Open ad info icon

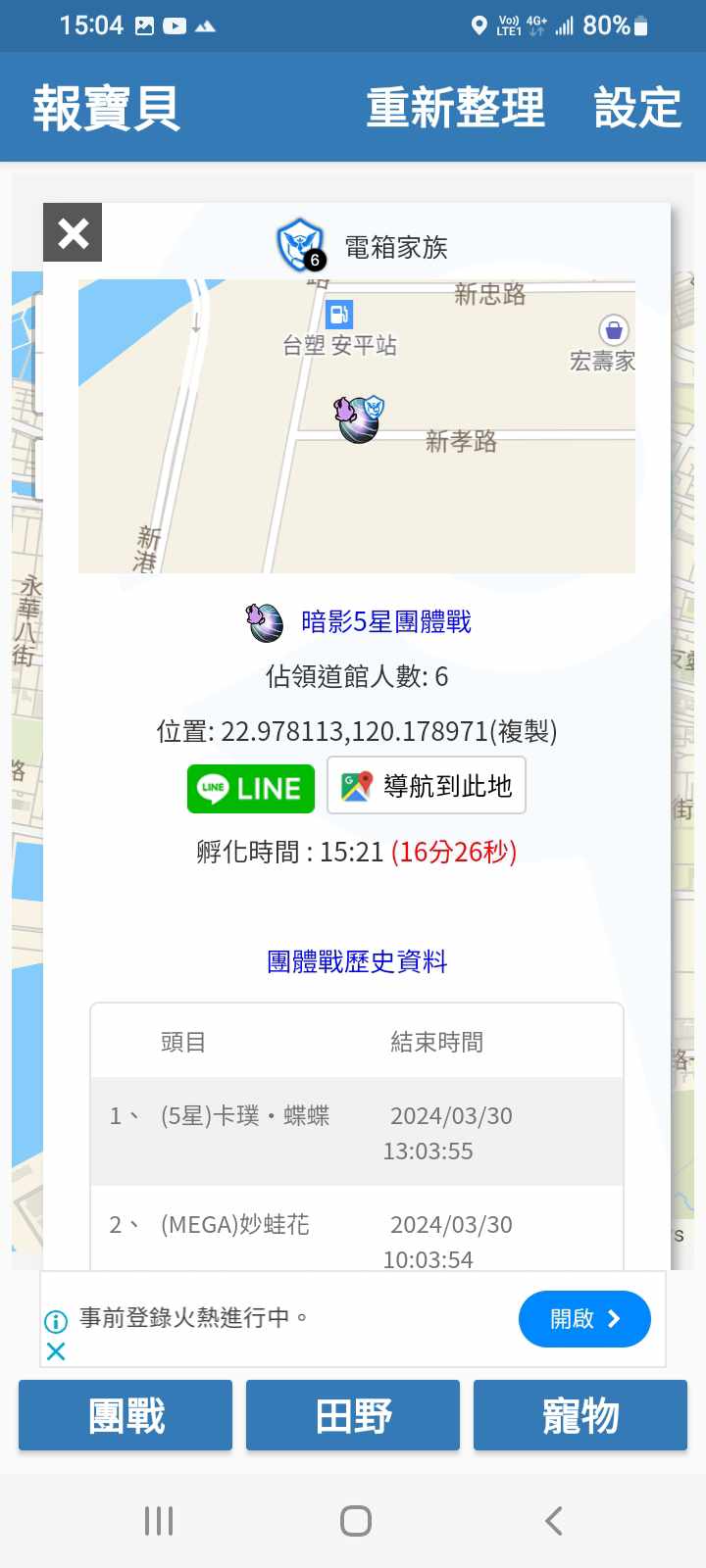[56, 1321]
